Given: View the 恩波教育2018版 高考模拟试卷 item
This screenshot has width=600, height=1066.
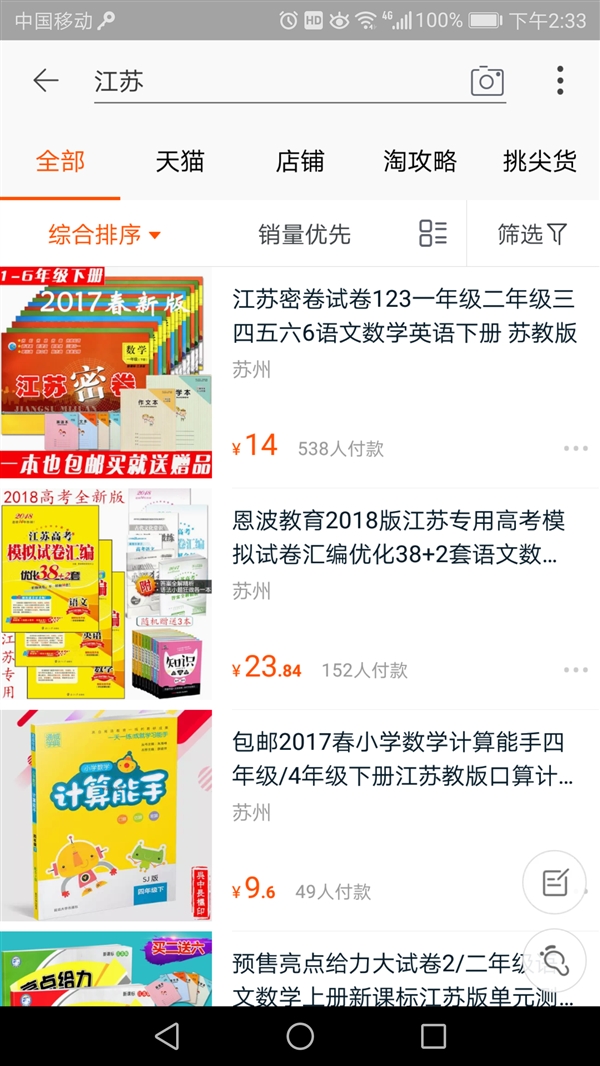Looking at the screenshot, I should coord(398,537).
